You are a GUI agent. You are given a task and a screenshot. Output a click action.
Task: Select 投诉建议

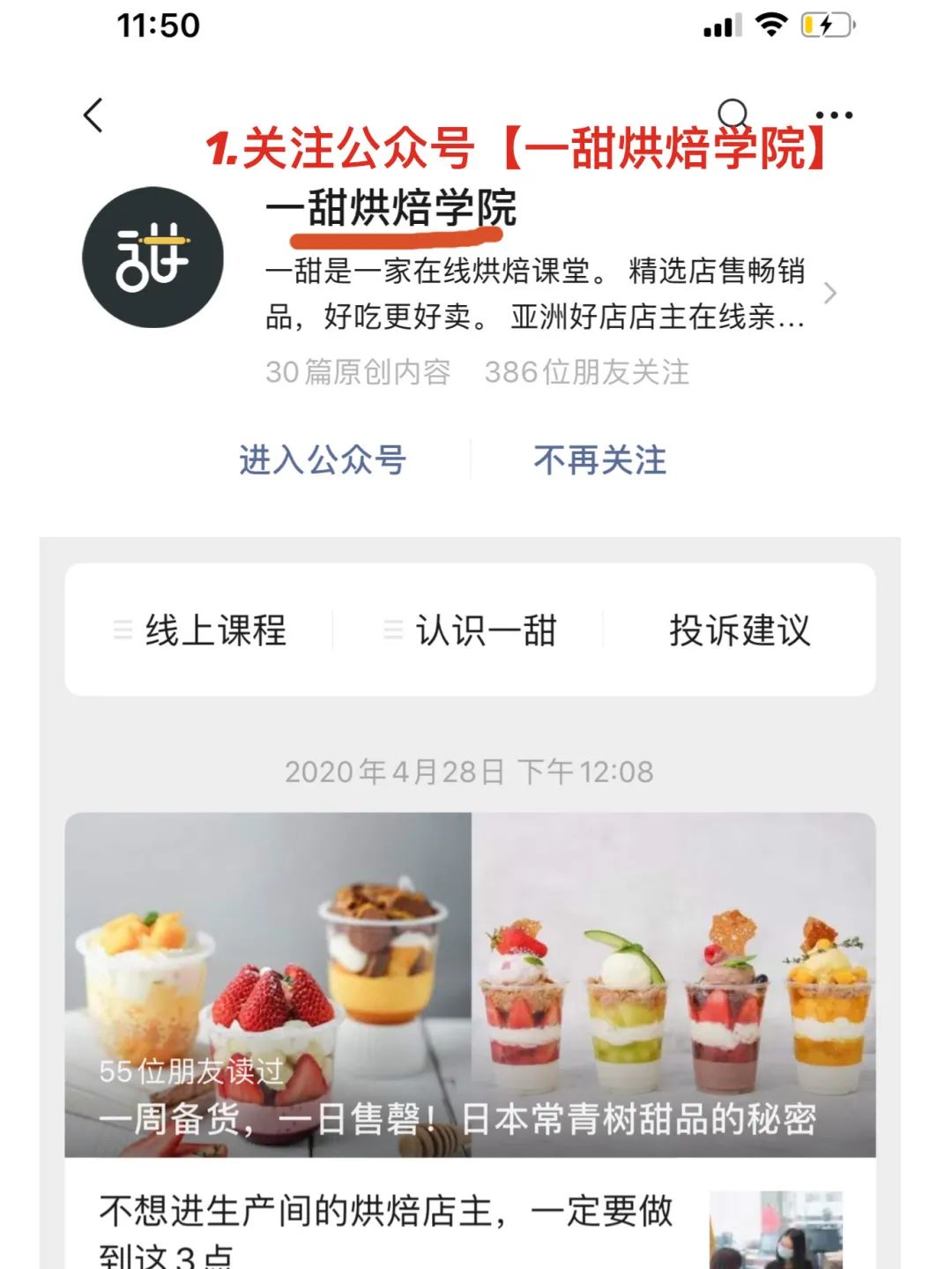coord(740,631)
